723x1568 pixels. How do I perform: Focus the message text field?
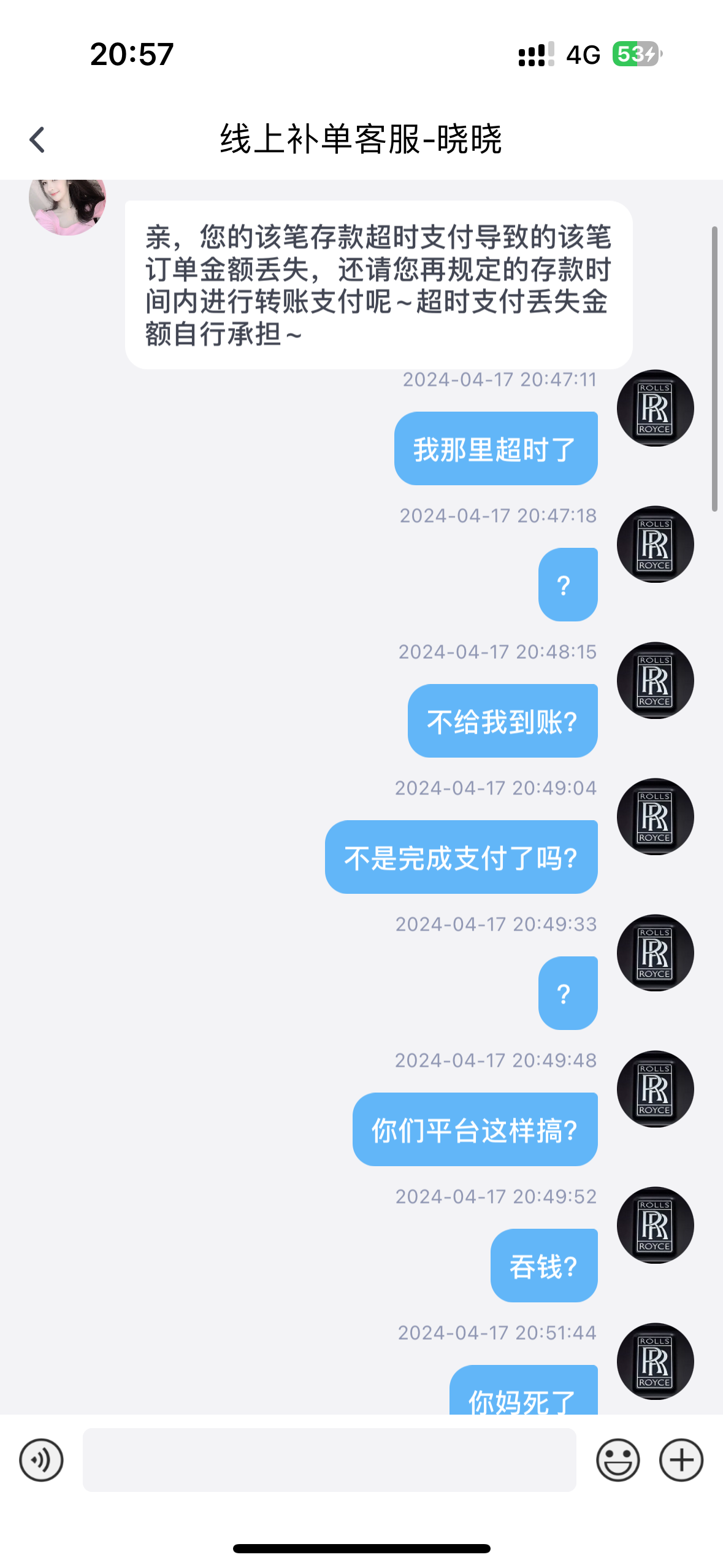point(329,1459)
